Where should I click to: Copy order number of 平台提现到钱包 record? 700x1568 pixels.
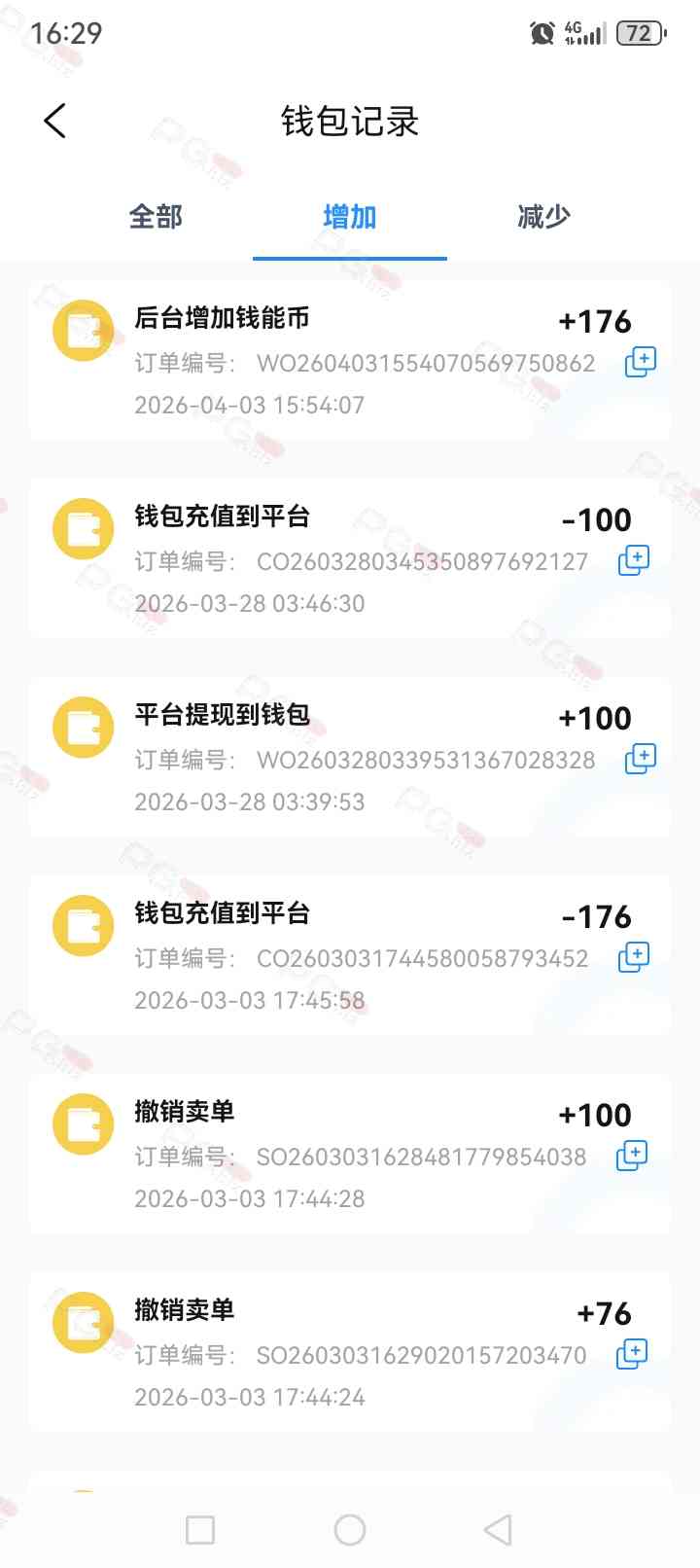click(x=640, y=759)
